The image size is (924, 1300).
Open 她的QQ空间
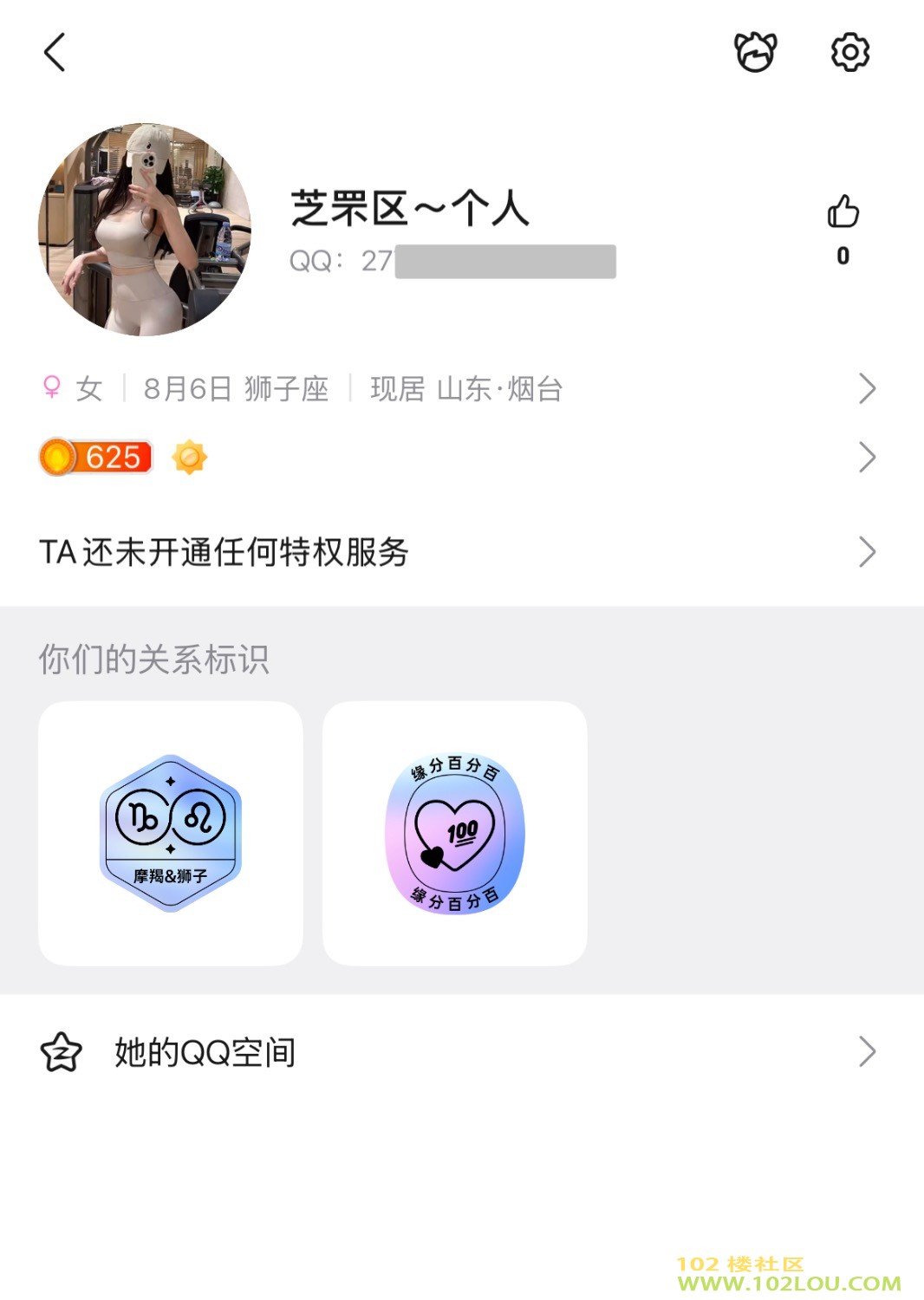click(x=459, y=1052)
